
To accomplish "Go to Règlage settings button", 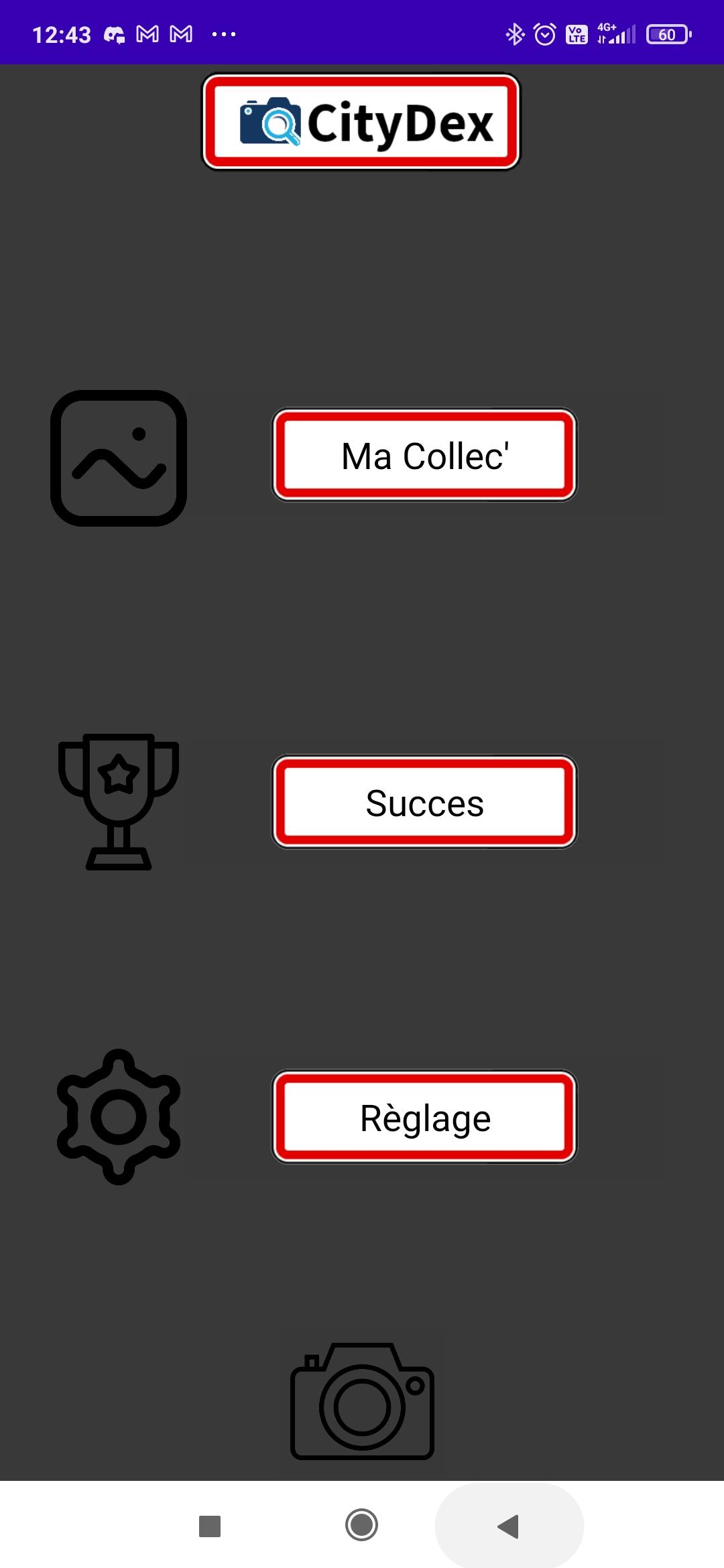I will (x=424, y=1117).
